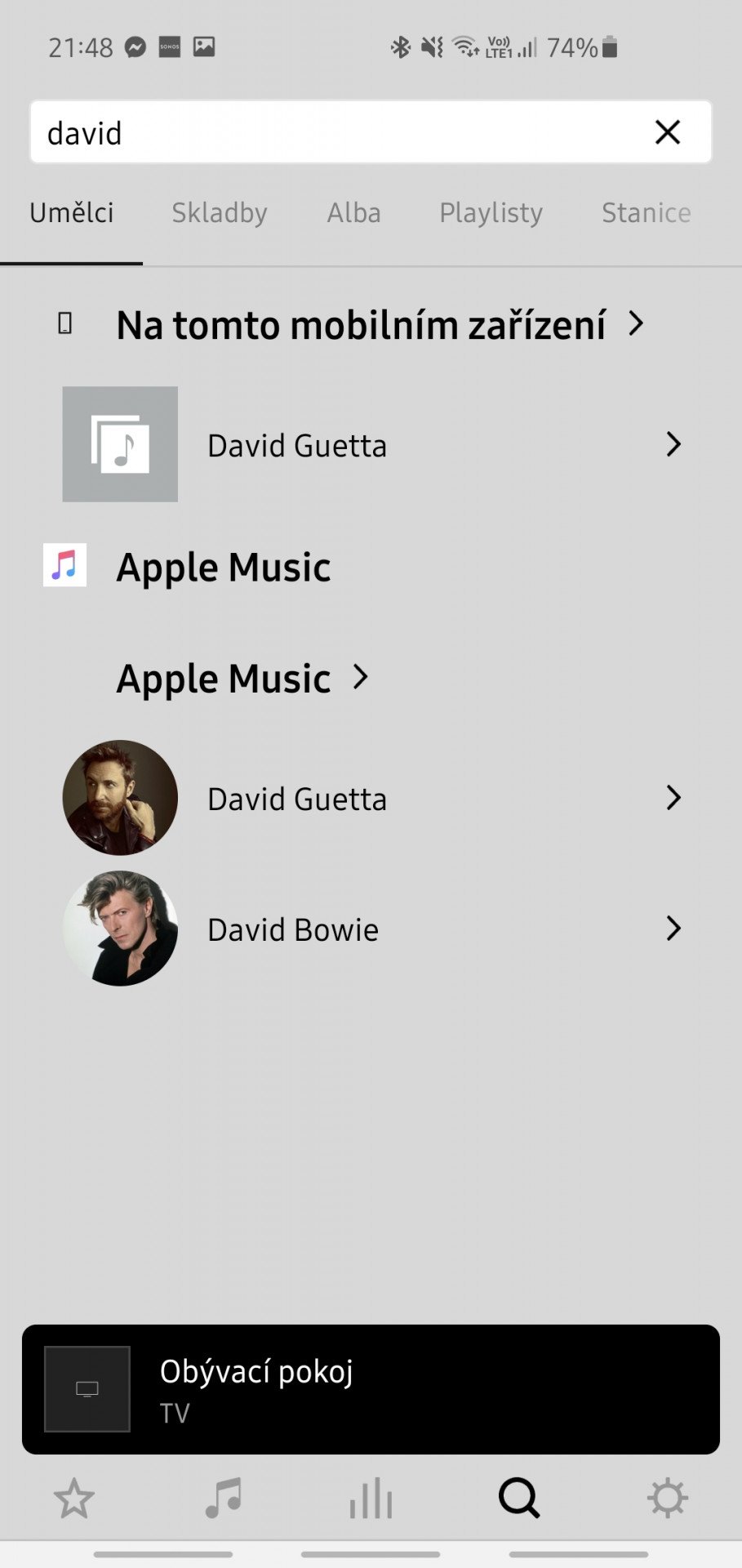Open the music note browse tab
Viewport: 742px width, 1568px height.
point(223,1499)
